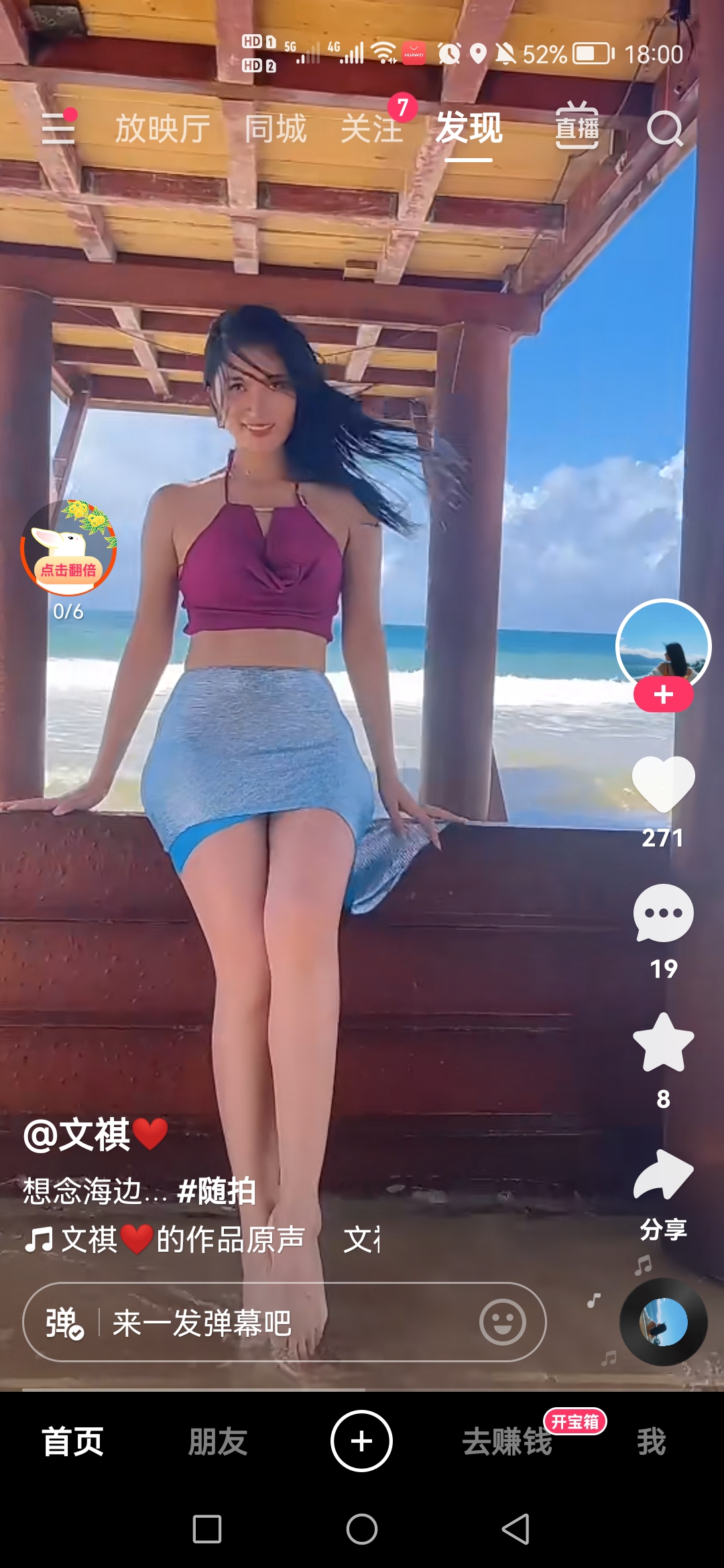
Task: Like this video with the heart
Action: 663,783
